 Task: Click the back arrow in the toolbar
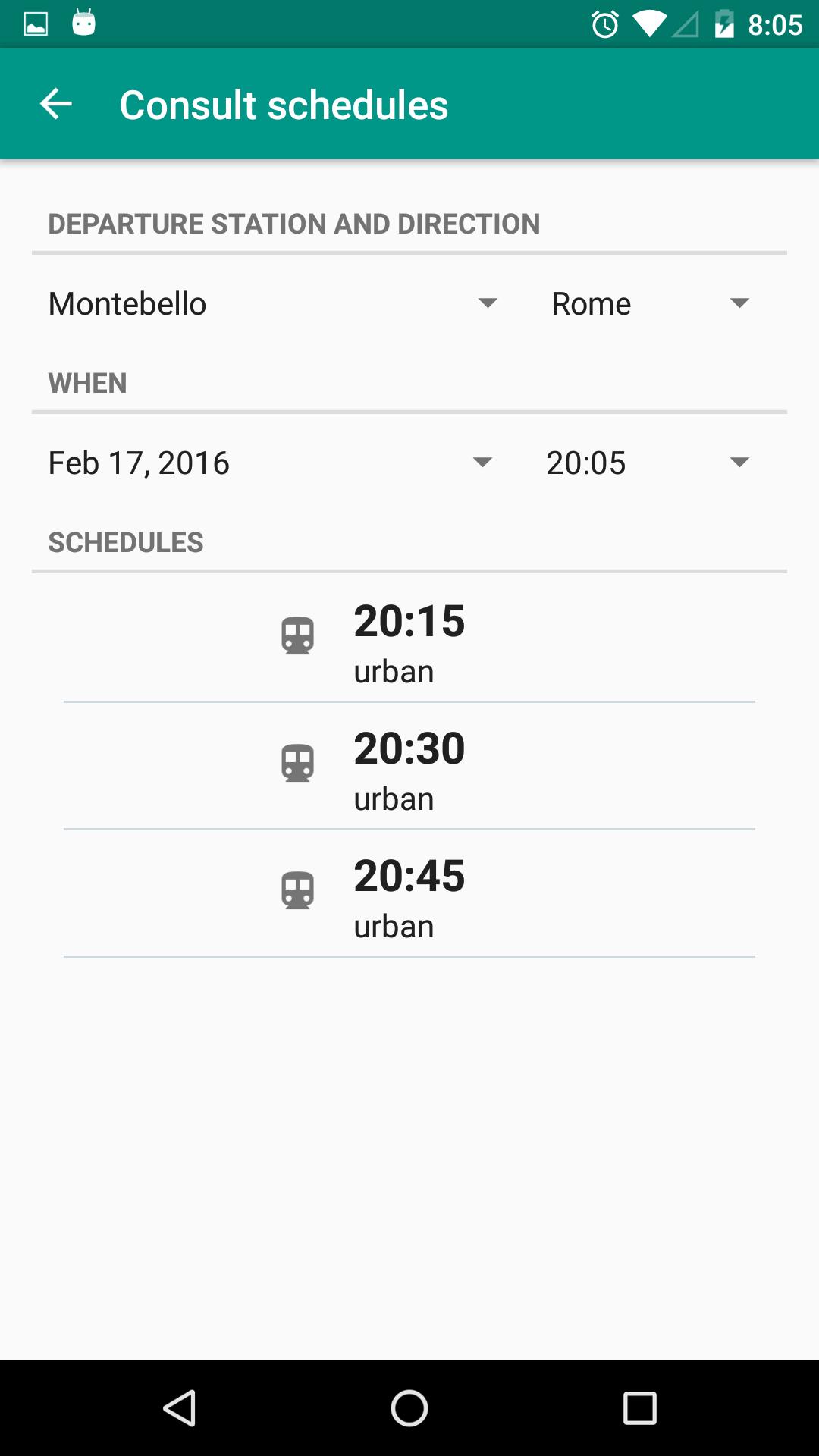pyautogui.click(x=55, y=103)
